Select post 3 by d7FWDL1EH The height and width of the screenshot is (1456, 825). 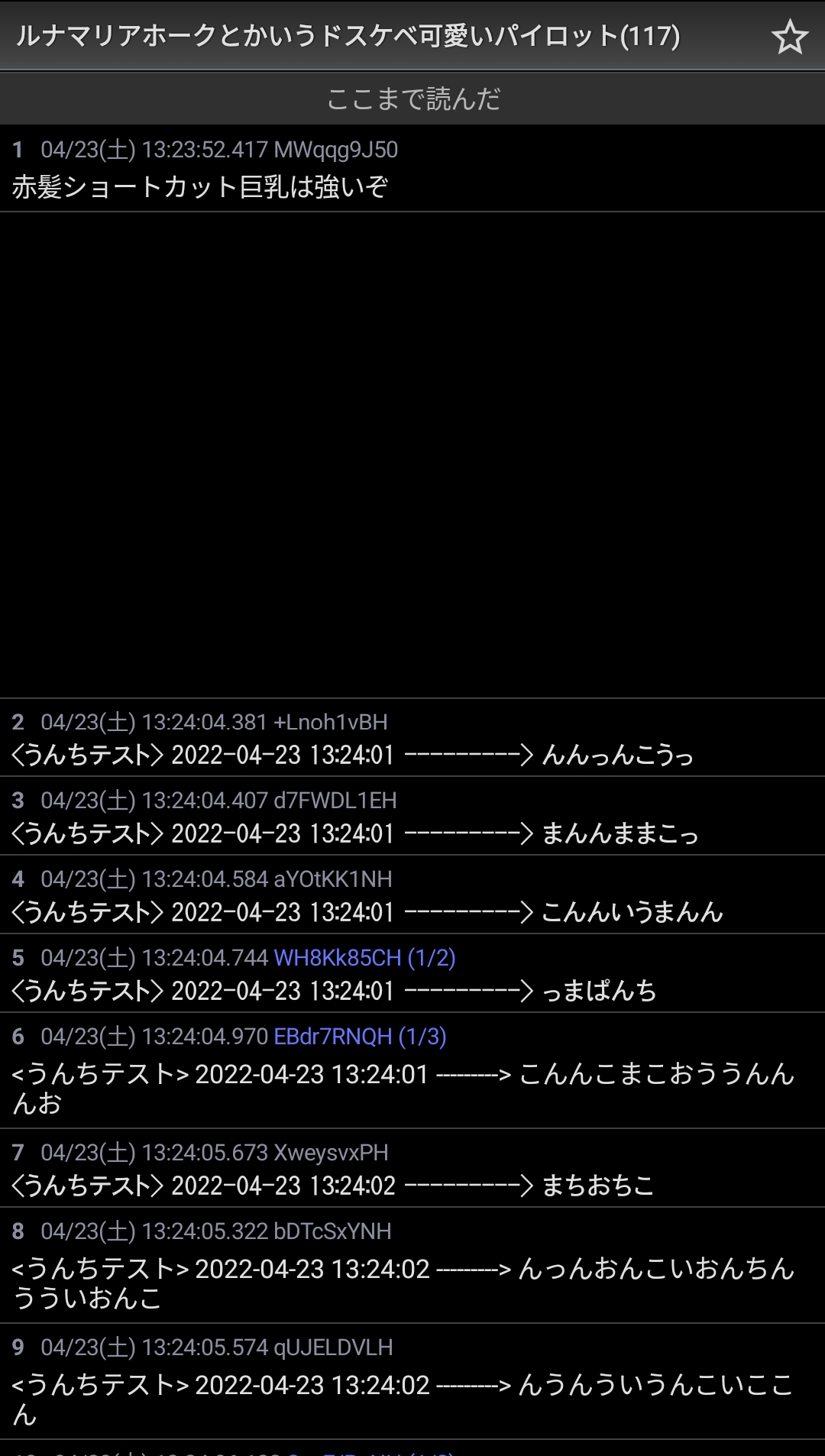pos(412,816)
